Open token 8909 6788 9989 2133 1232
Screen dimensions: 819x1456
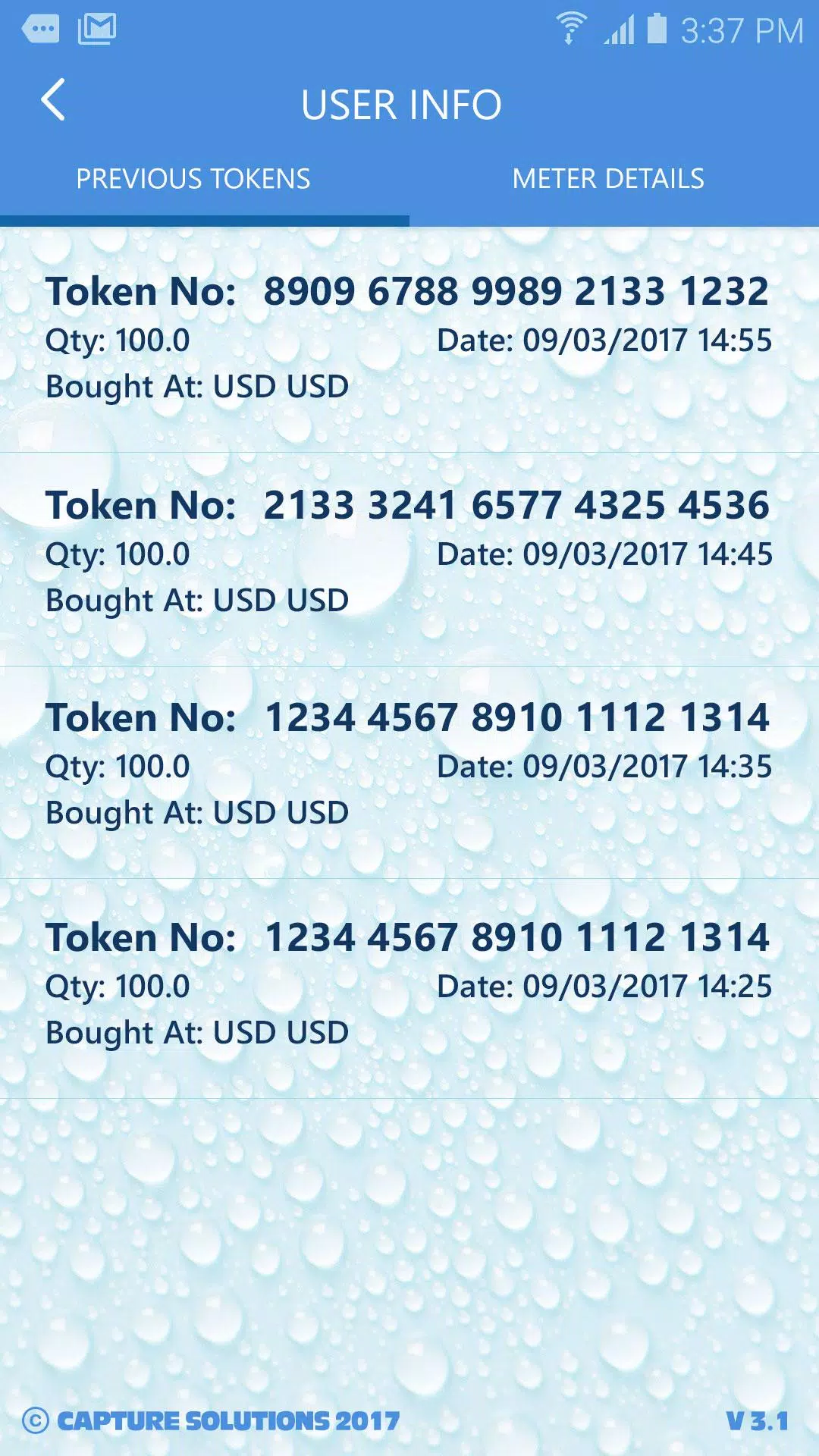(x=409, y=340)
